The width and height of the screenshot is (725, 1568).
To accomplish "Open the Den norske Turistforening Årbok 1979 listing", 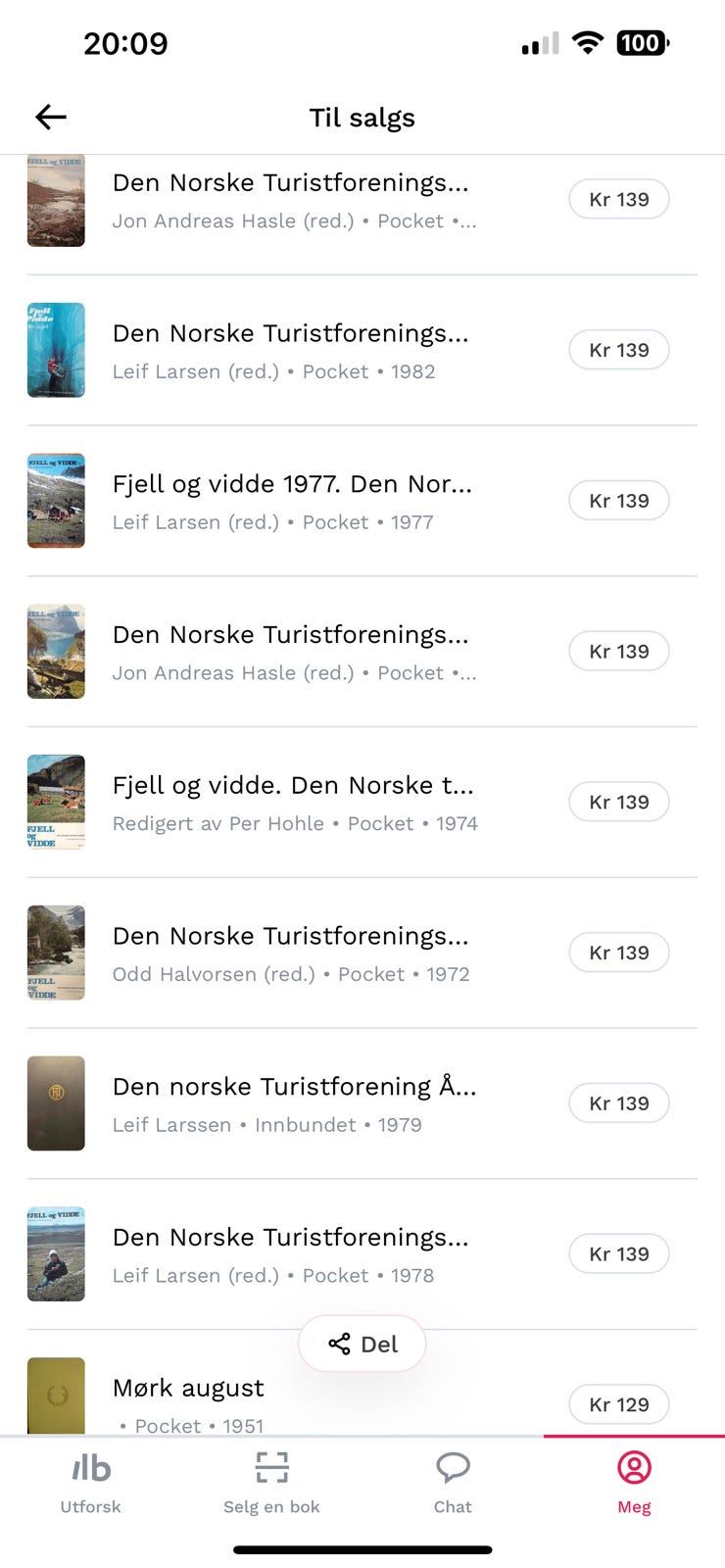I will (294, 1102).
